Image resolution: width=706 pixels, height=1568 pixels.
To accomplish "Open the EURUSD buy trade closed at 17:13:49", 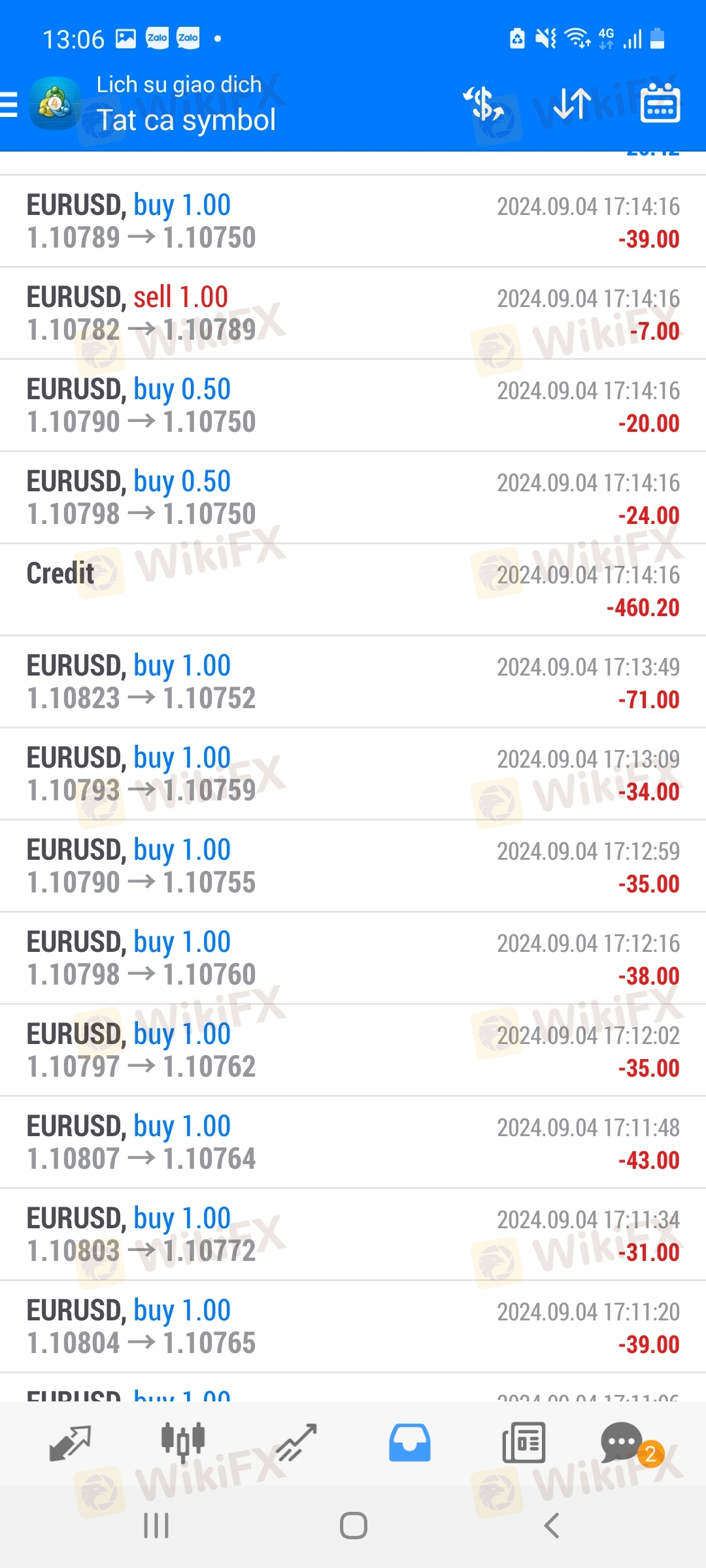I will coord(353,682).
